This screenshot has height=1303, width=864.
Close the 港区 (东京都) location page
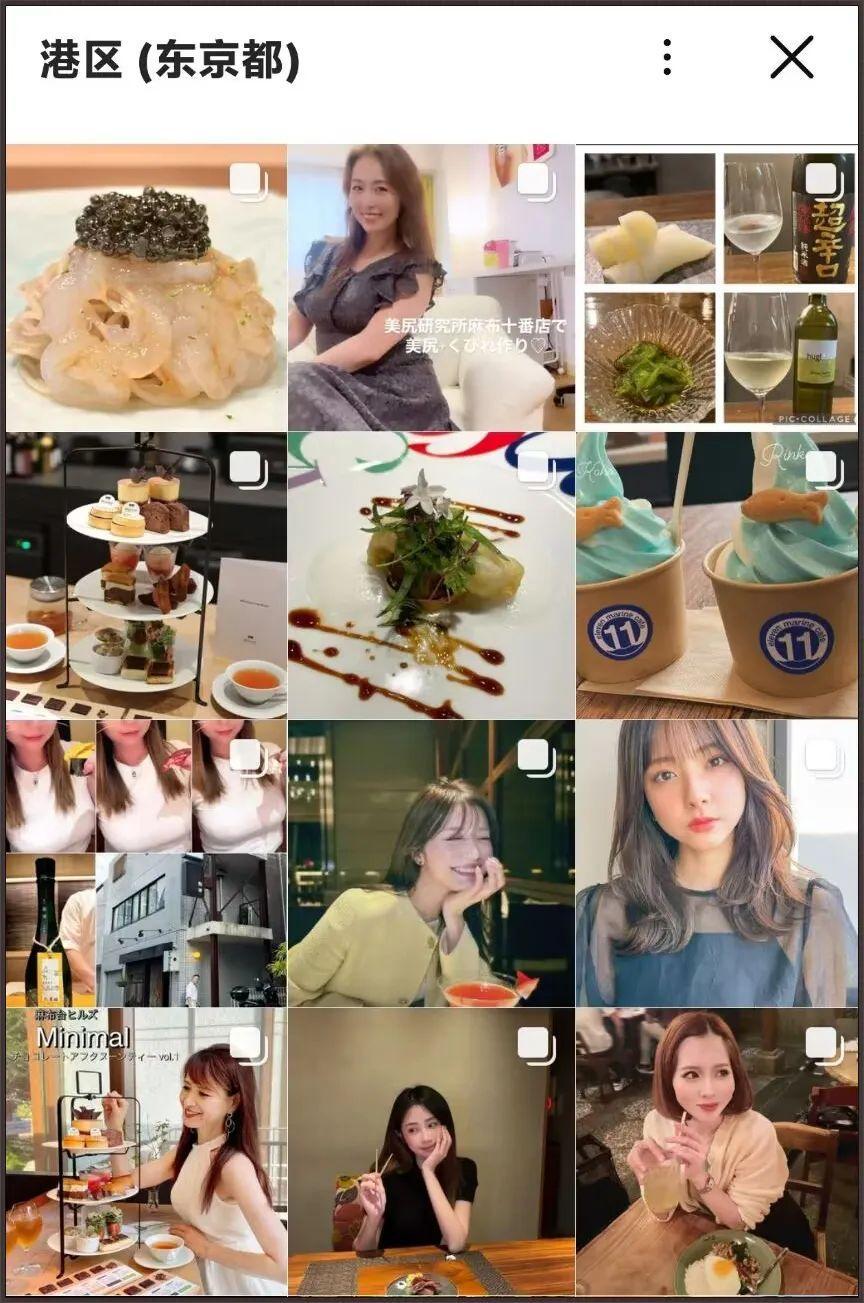[x=791, y=58]
